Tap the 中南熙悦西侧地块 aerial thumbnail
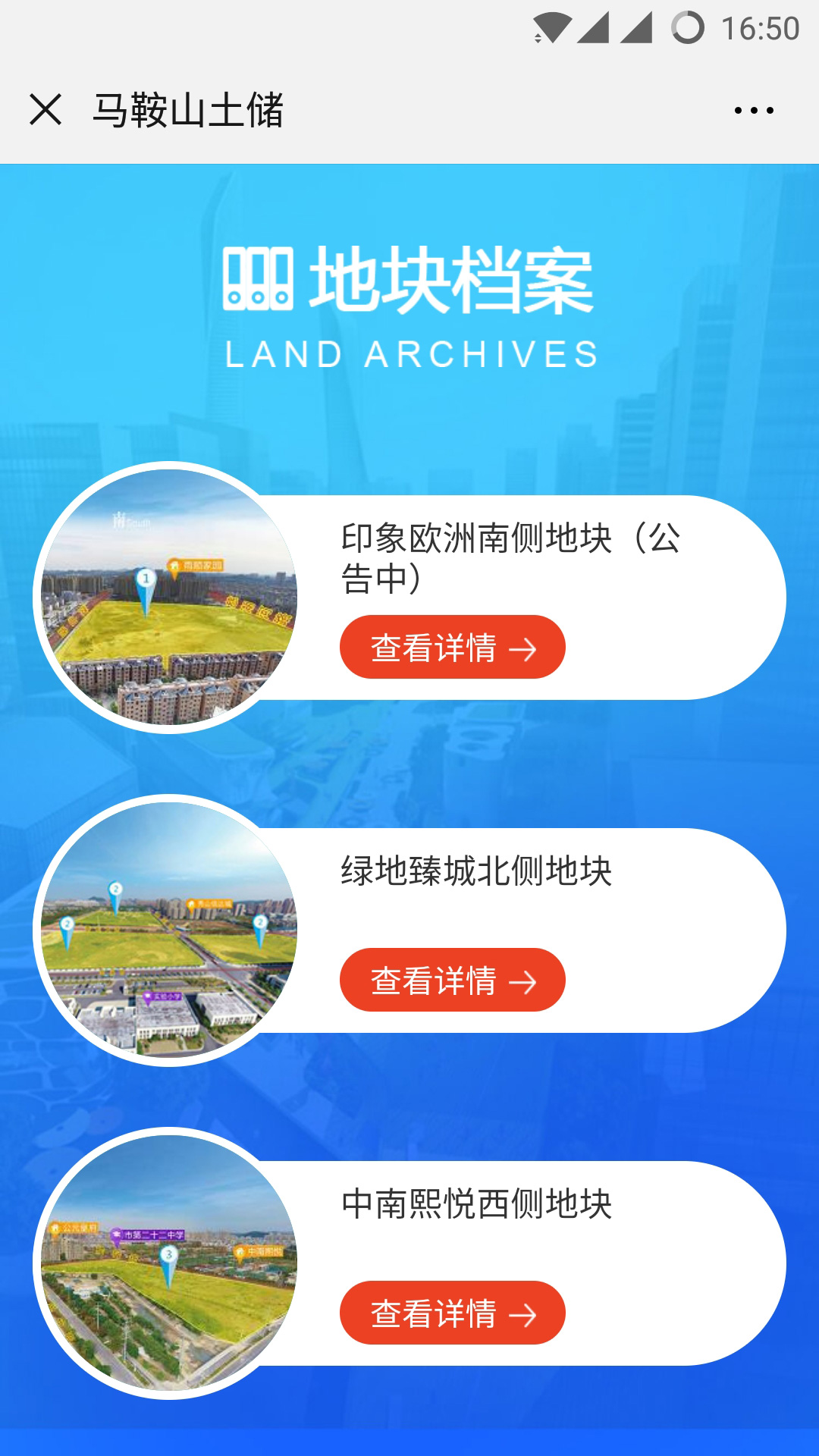 [x=169, y=1263]
